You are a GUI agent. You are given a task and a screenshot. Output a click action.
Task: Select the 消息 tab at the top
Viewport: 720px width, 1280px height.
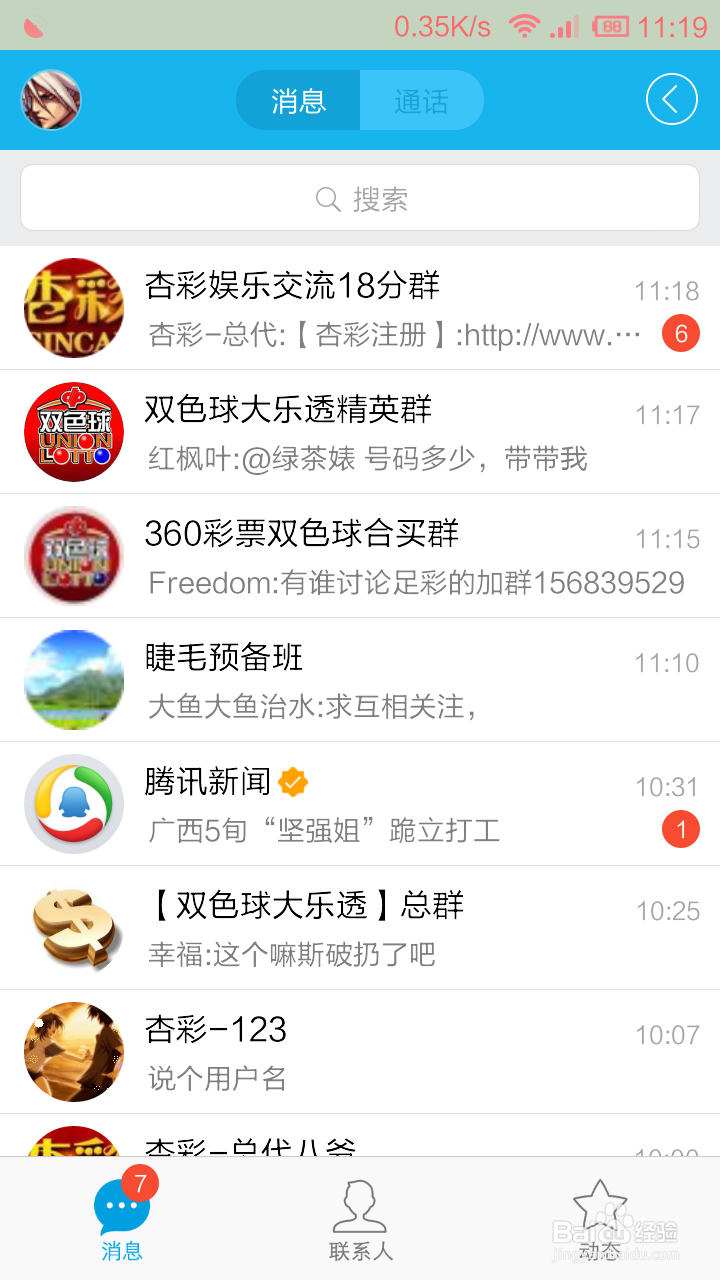pyautogui.click(x=297, y=100)
